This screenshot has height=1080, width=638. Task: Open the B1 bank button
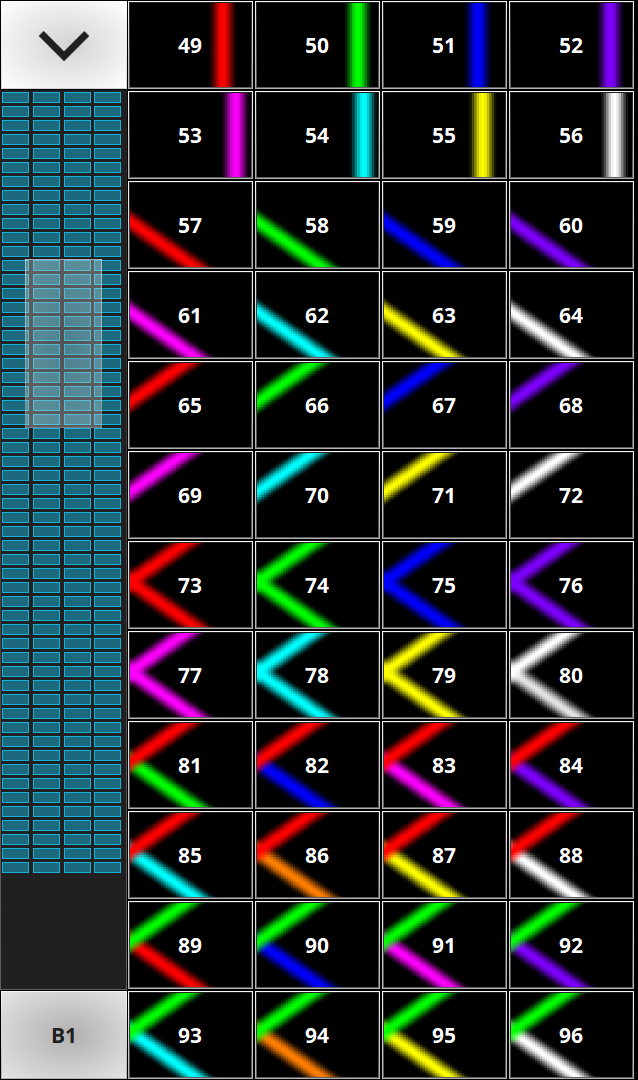pyautogui.click(x=64, y=1035)
